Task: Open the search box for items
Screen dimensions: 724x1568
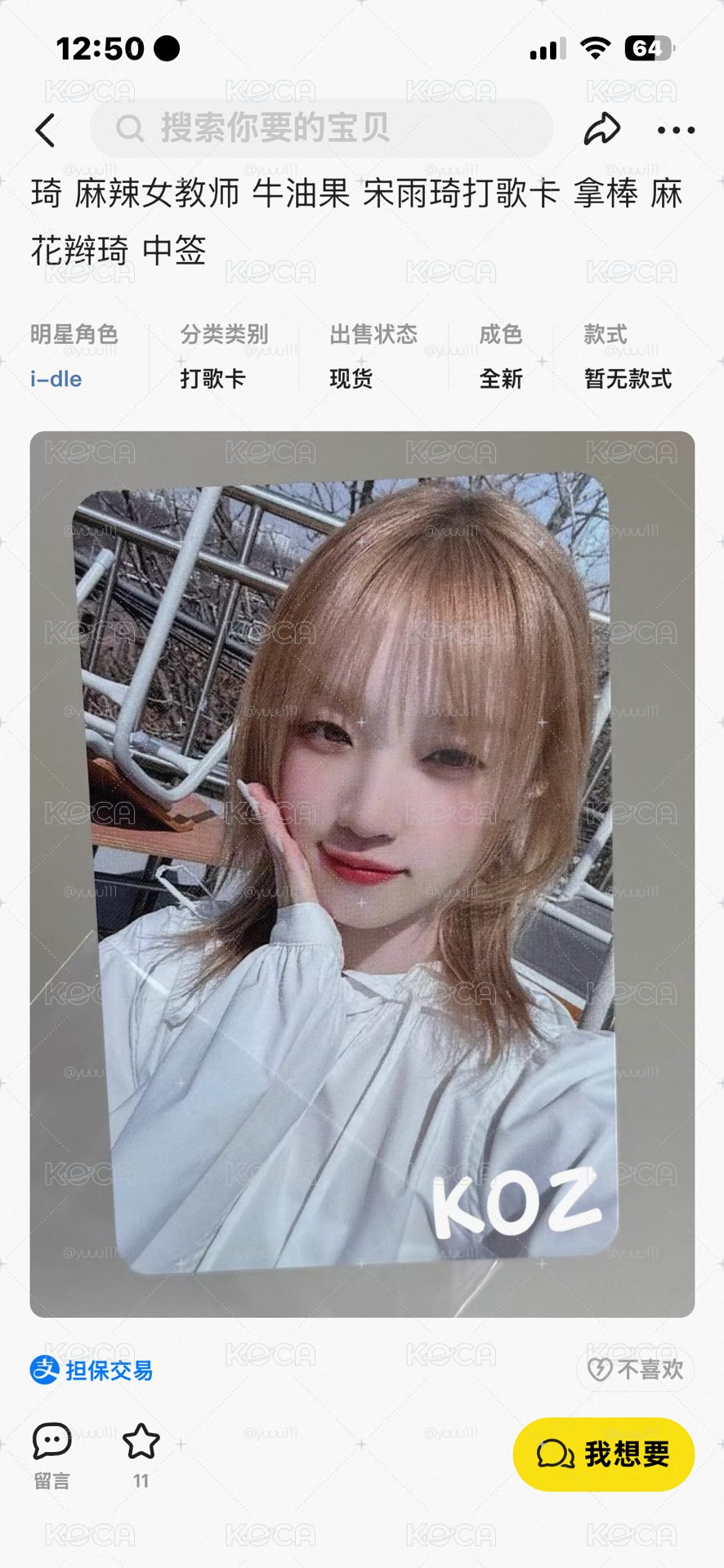Action: click(x=321, y=128)
